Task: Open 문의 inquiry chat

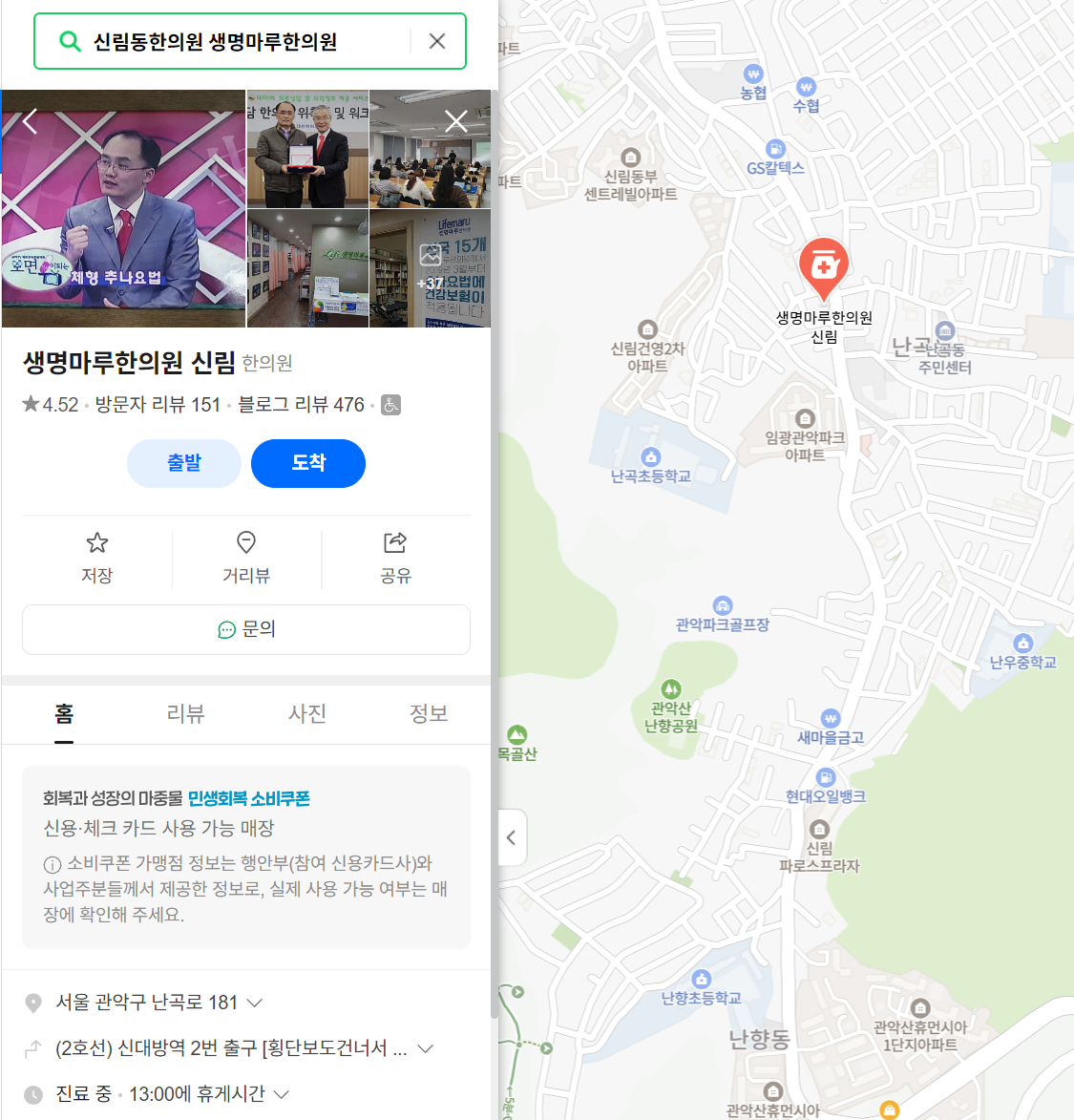Action: (246, 629)
